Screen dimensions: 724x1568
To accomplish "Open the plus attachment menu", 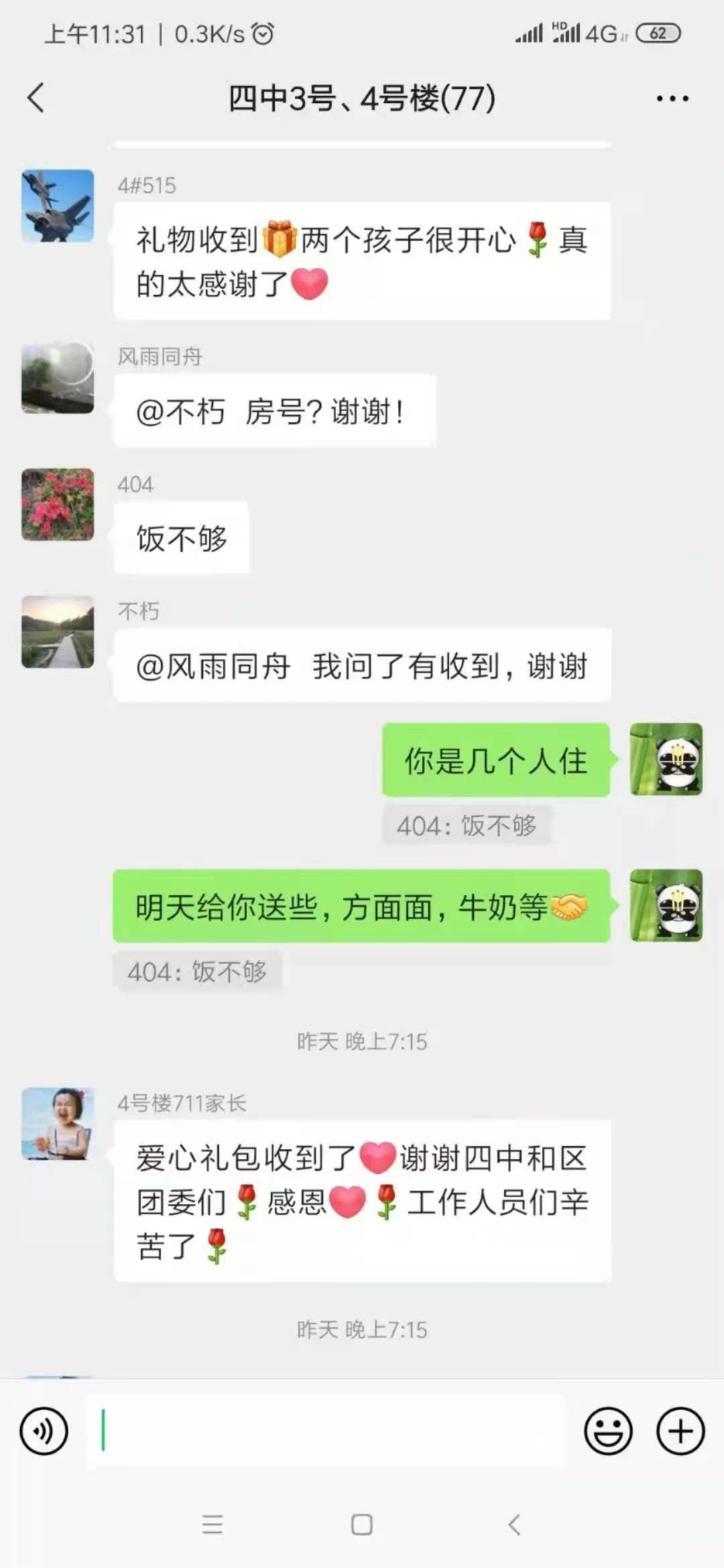I will 680,1431.
